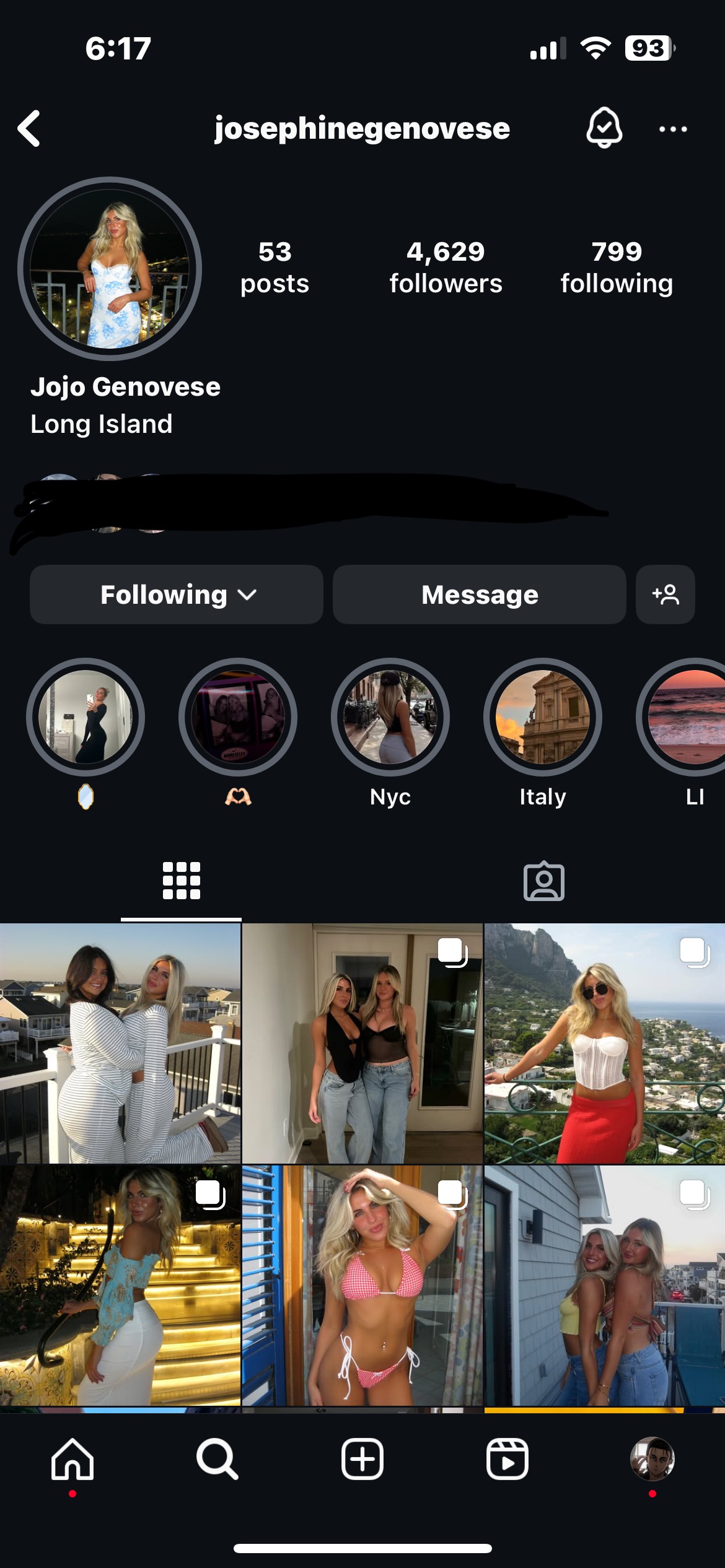Go back using the back arrow
This screenshot has height=1568, width=725.
coord(29,129)
